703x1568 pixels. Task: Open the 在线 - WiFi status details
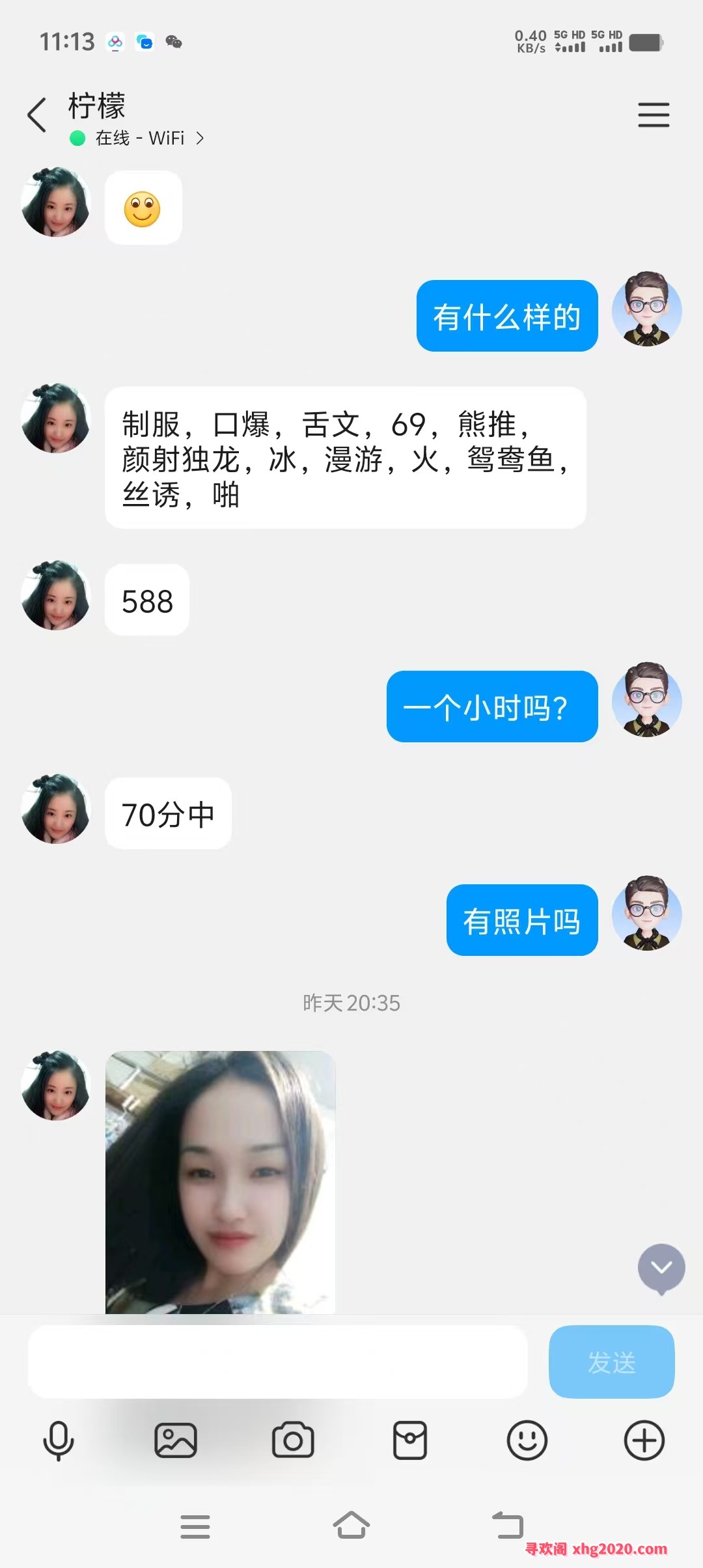(x=140, y=138)
